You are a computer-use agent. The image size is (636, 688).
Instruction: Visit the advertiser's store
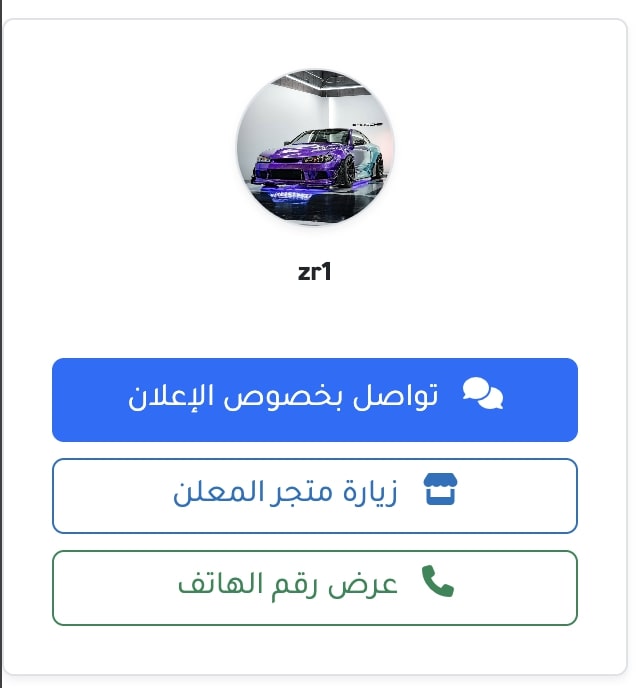(x=314, y=495)
